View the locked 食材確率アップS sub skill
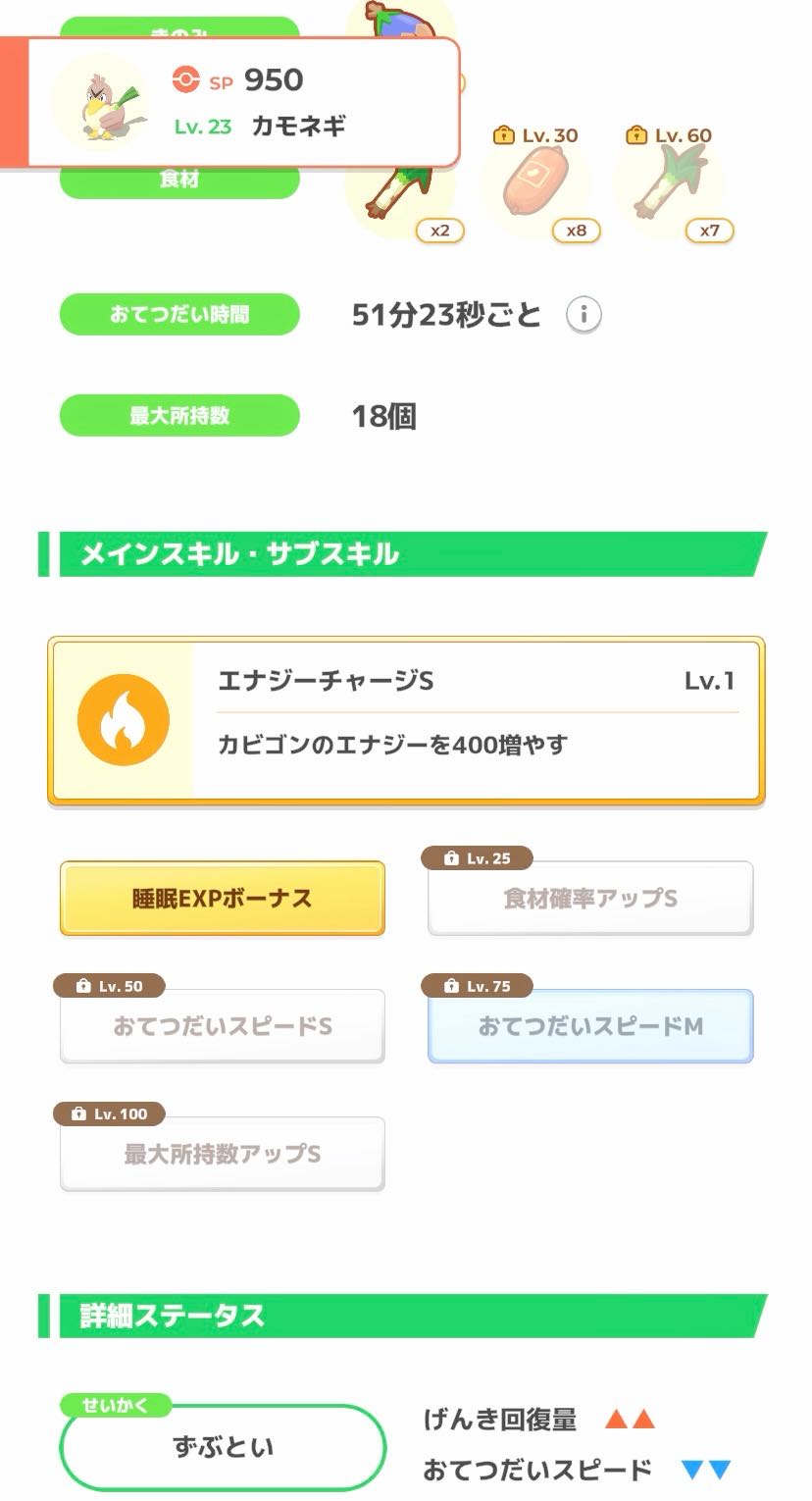This screenshot has height=1501, width=812. (x=590, y=898)
